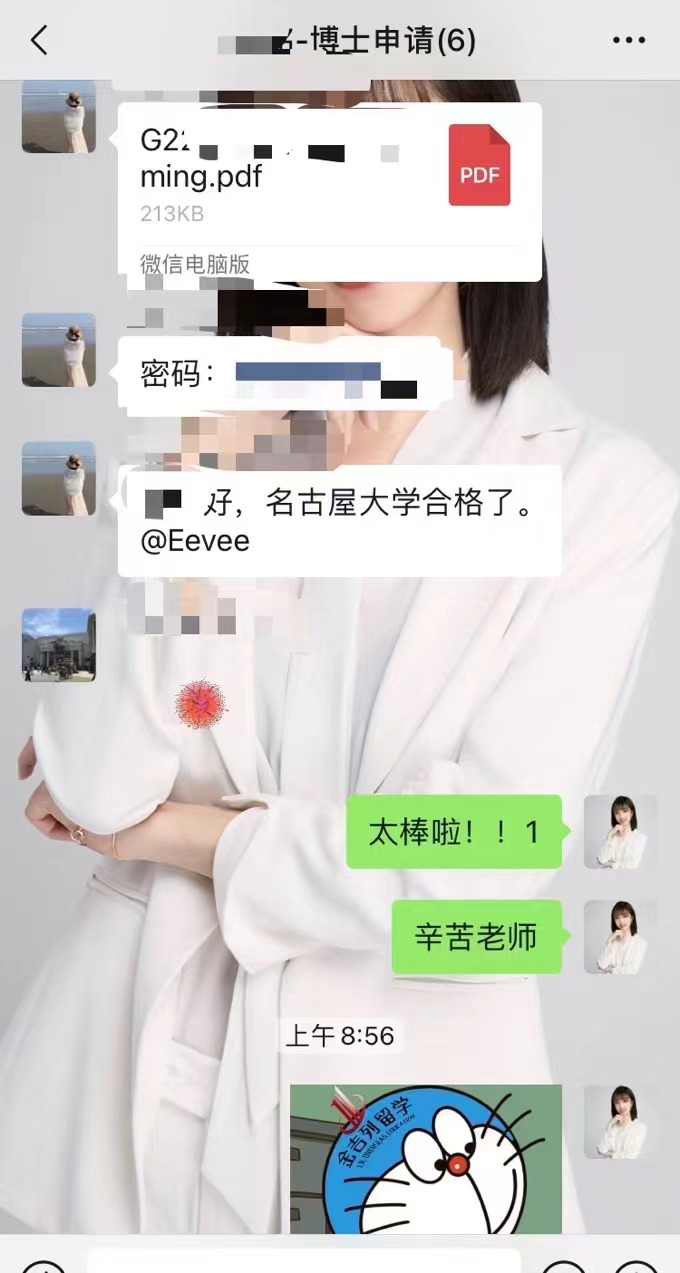The width and height of the screenshot is (680, 1273).
Task: View profile of the PDF sender's avatar
Action: 59,116
